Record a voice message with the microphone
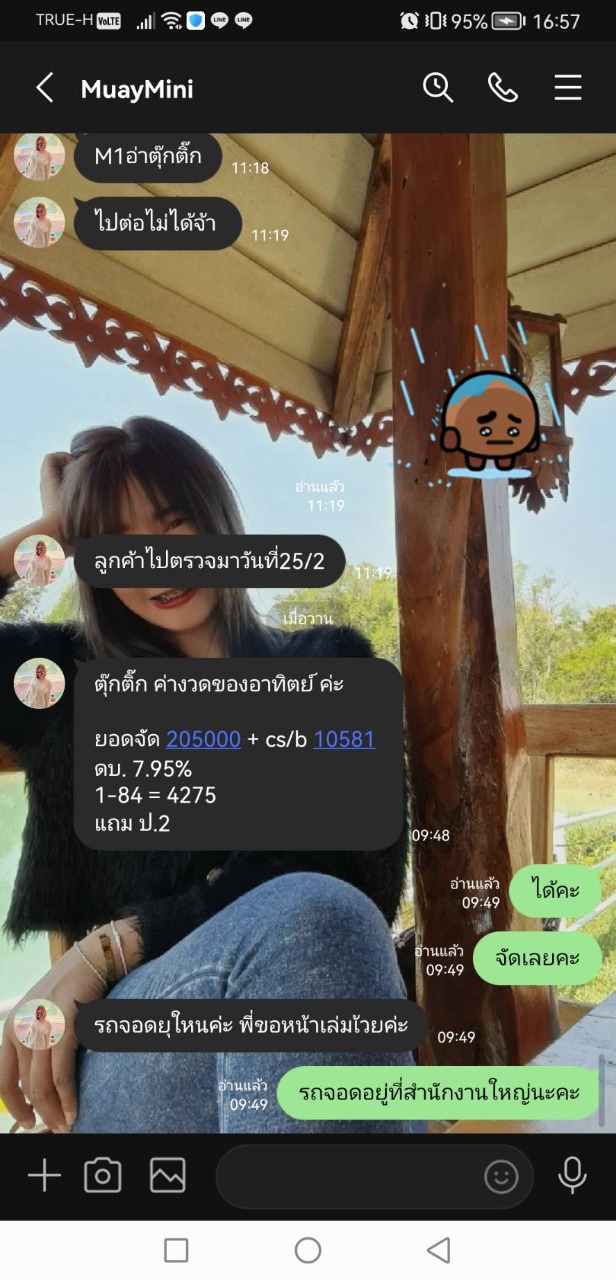Screen dimensions: 616x1280 coord(572,1175)
